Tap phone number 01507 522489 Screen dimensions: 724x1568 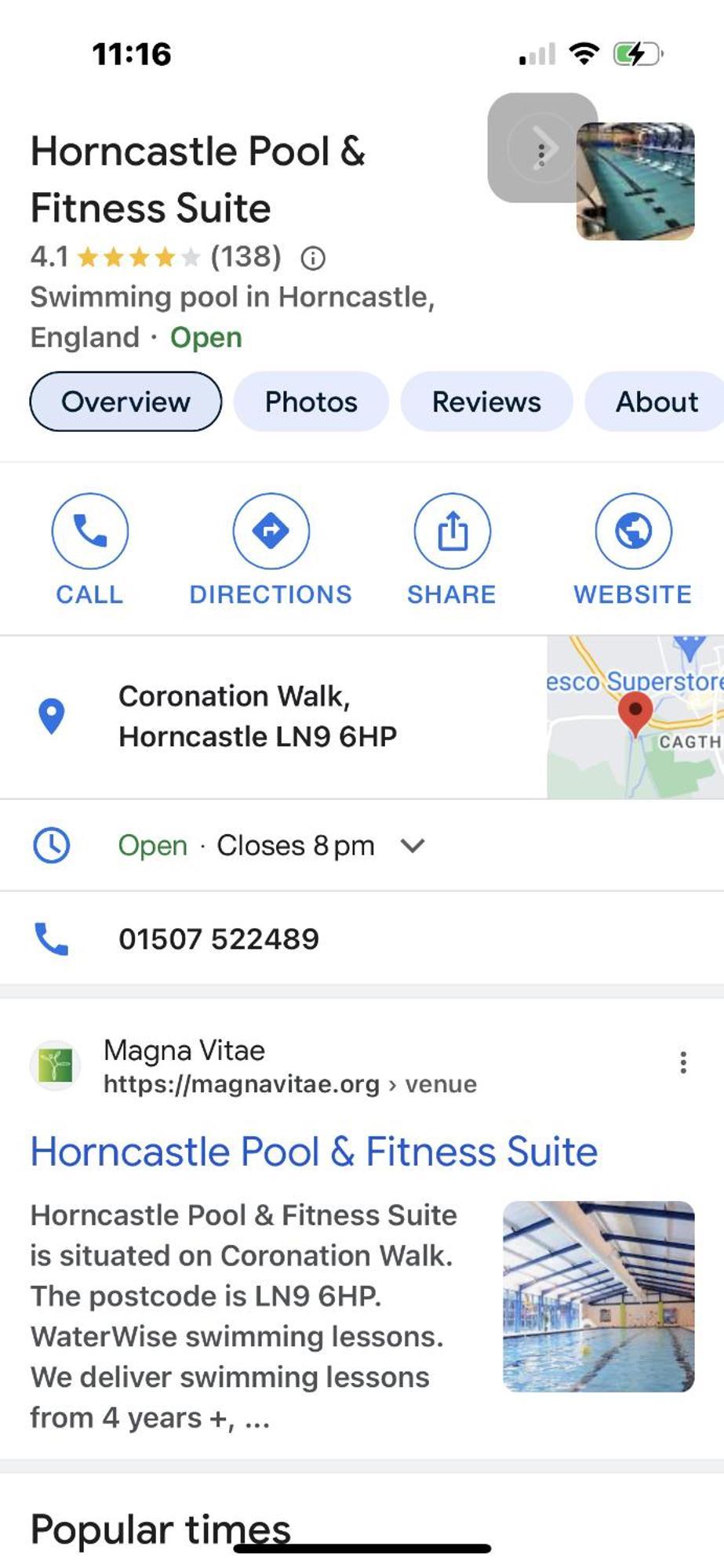(219, 938)
